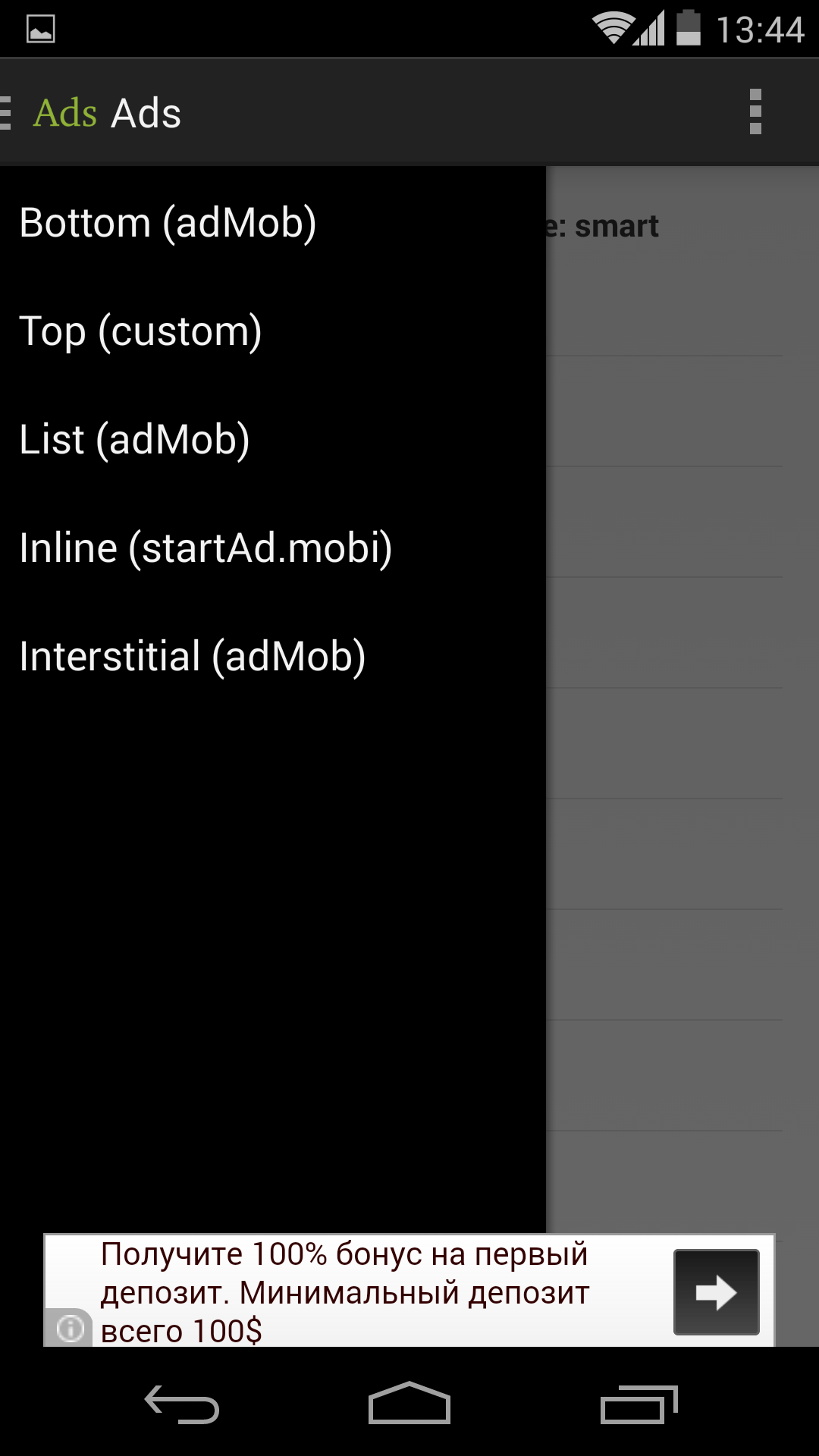The height and width of the screenshot is (1456, 819).
Task: Go back using the system back button
Action: (x=182, y=1404)
